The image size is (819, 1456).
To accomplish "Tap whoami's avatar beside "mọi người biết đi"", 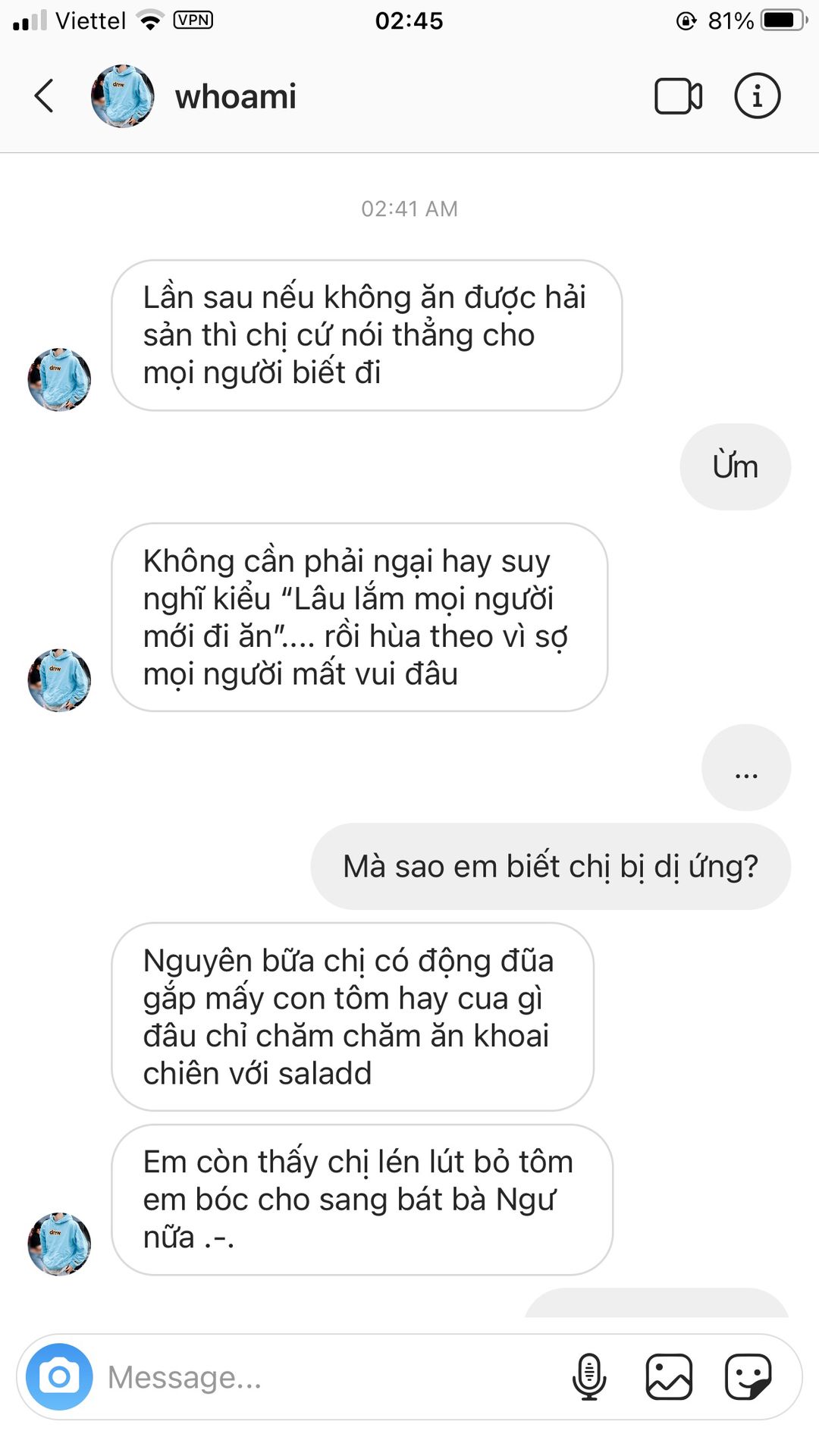I will pos(59,379).
